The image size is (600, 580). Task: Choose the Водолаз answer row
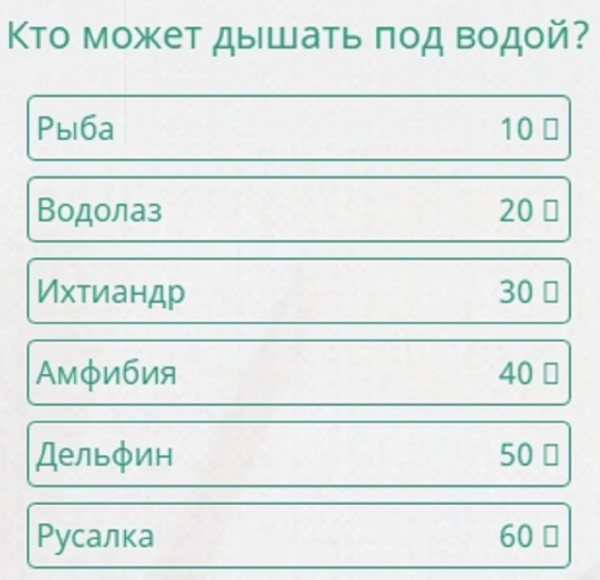point(298,210)
